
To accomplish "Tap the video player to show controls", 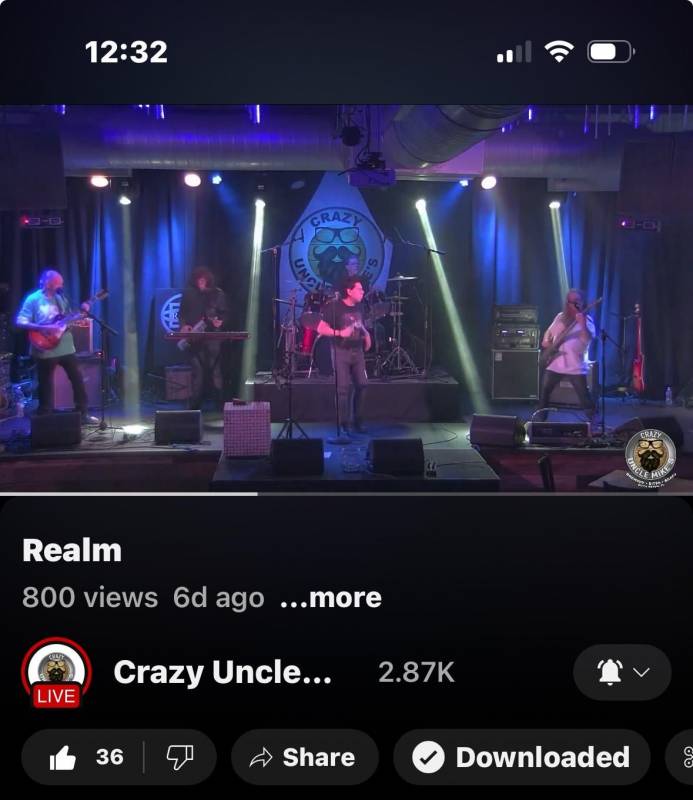I will 346,298.
